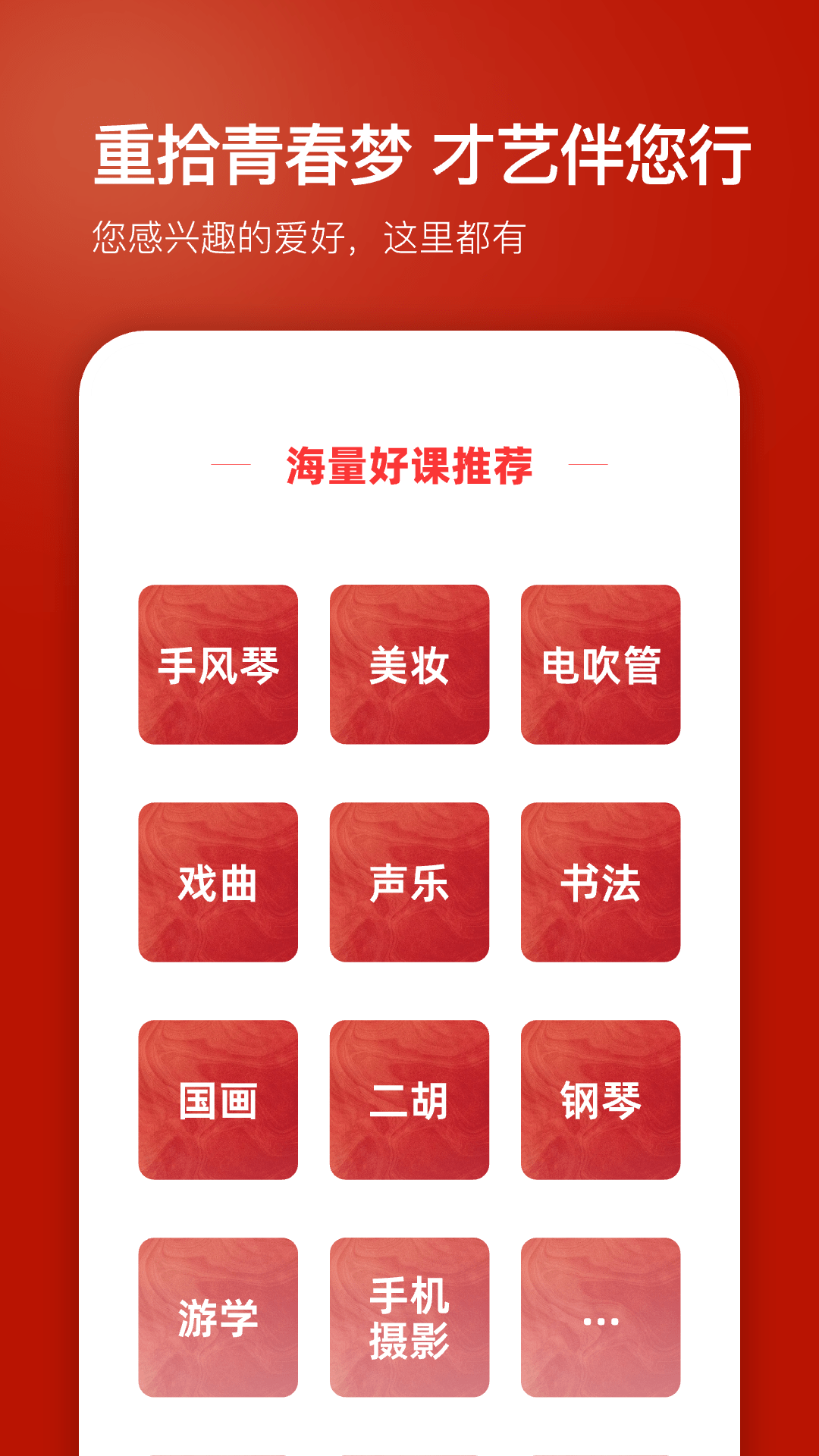Expand more courses via the ... tile
The width and height of the screenshot is (819, 1456).
pos(601,1319)
